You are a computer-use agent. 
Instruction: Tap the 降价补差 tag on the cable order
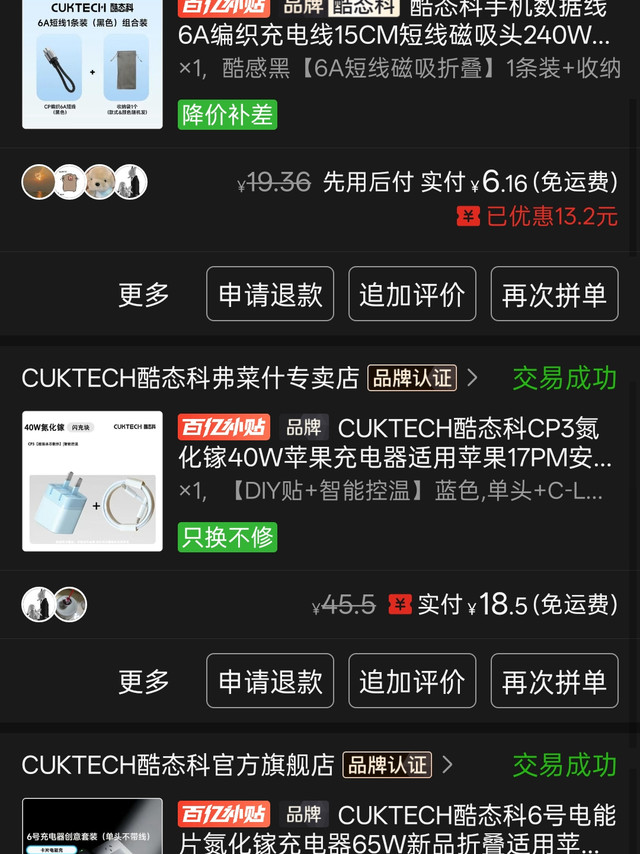(227, 114)
